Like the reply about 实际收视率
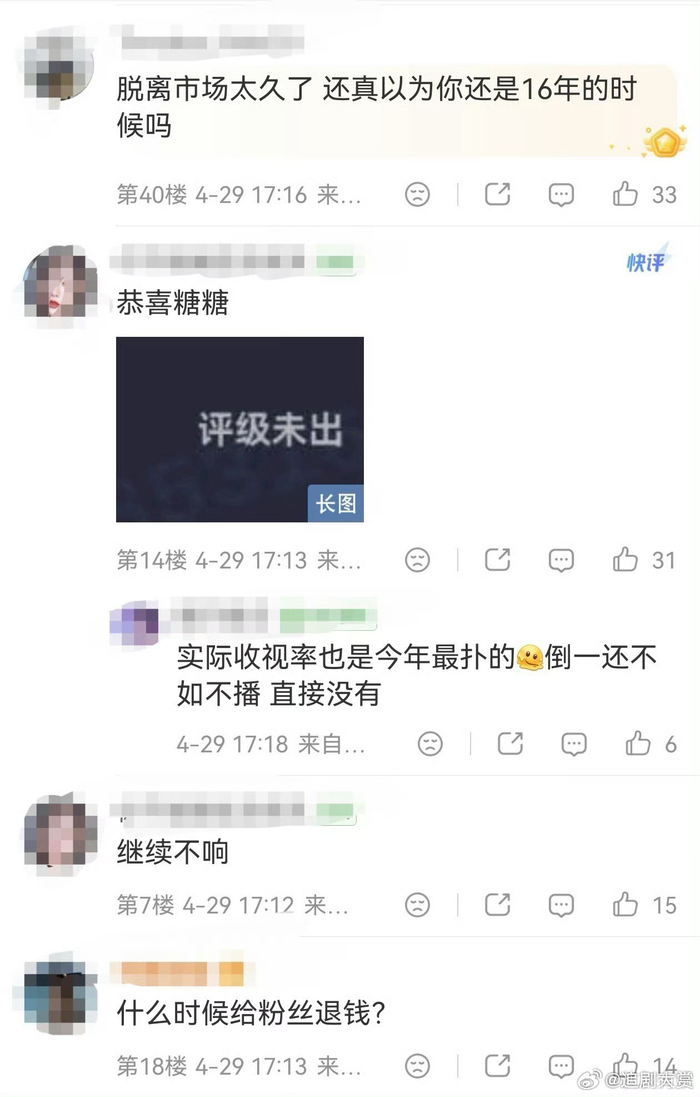700x1097 pixels. pos(638,743)
